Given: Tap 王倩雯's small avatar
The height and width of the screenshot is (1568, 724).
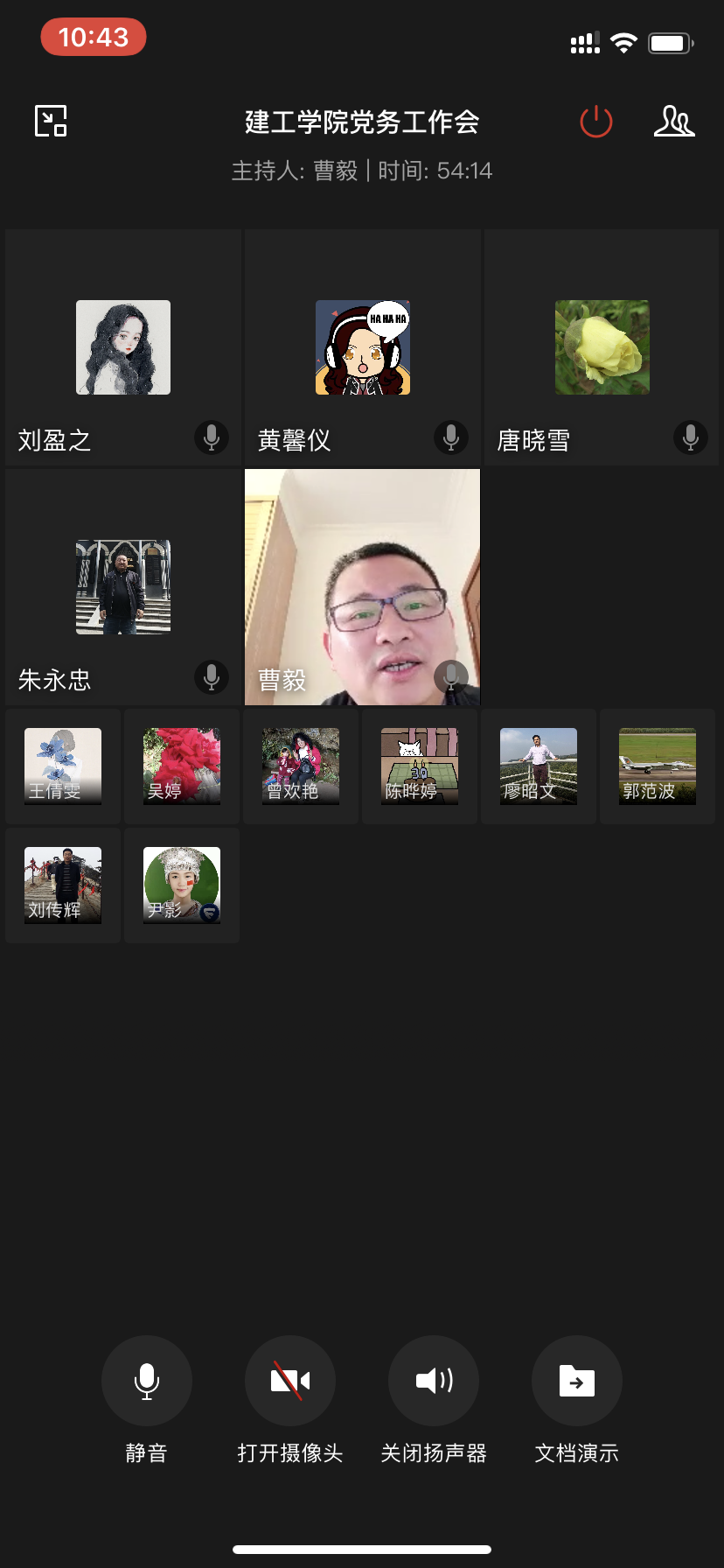Looking at the screenshot, I should pos(63,766).
